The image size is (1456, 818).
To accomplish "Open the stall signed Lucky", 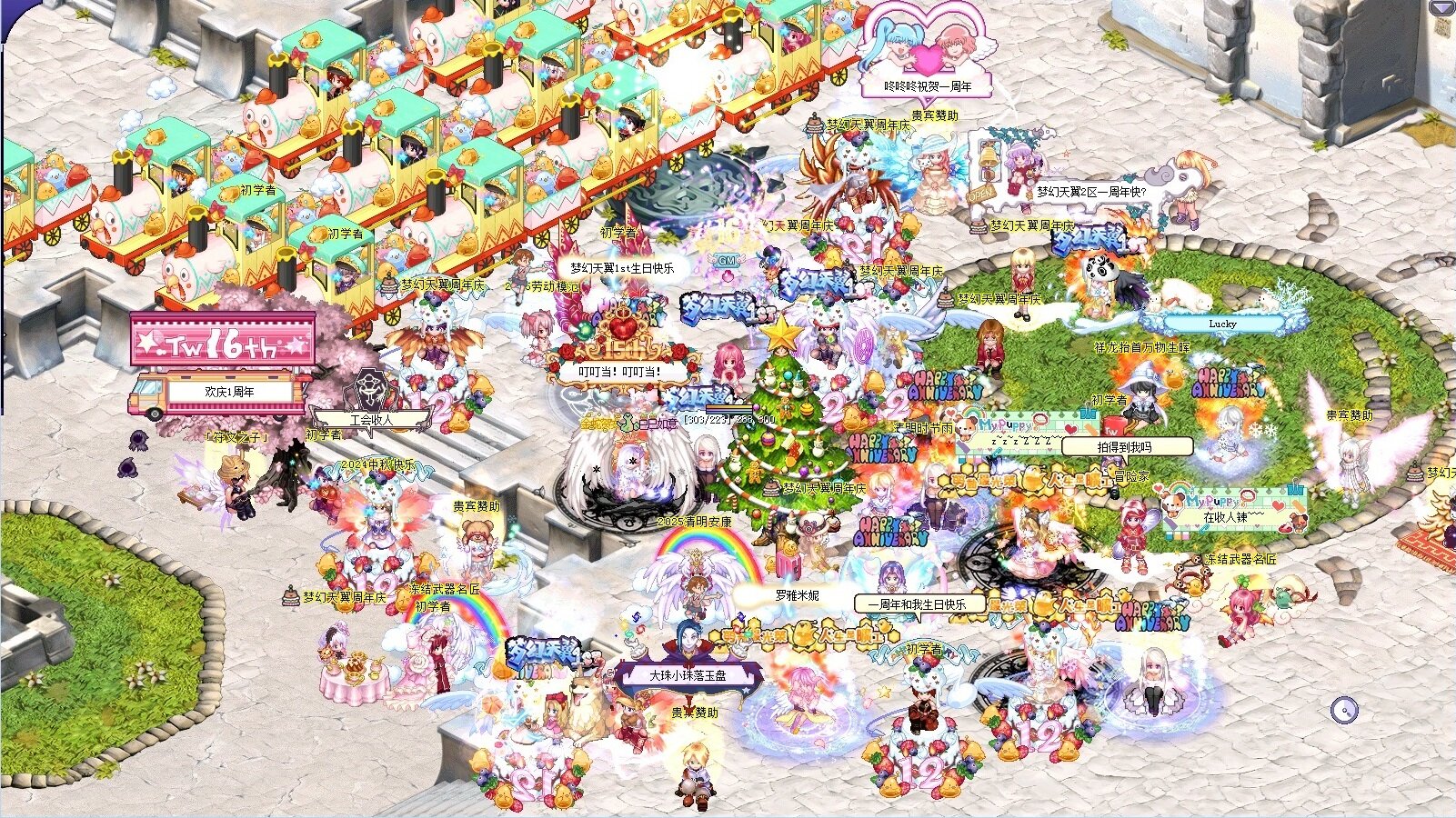I will click(x=1222, y=324).
